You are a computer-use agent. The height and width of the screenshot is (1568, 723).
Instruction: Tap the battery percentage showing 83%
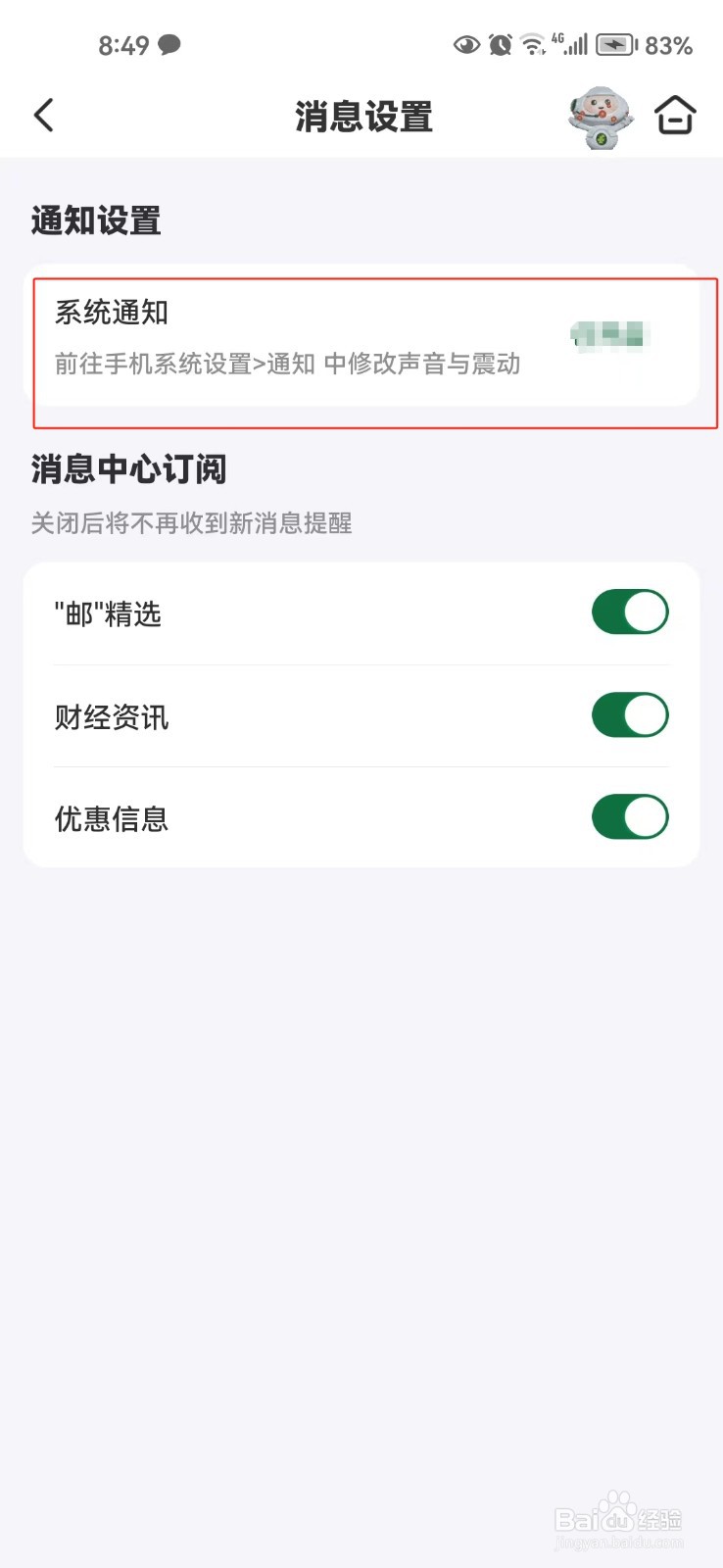670,44
